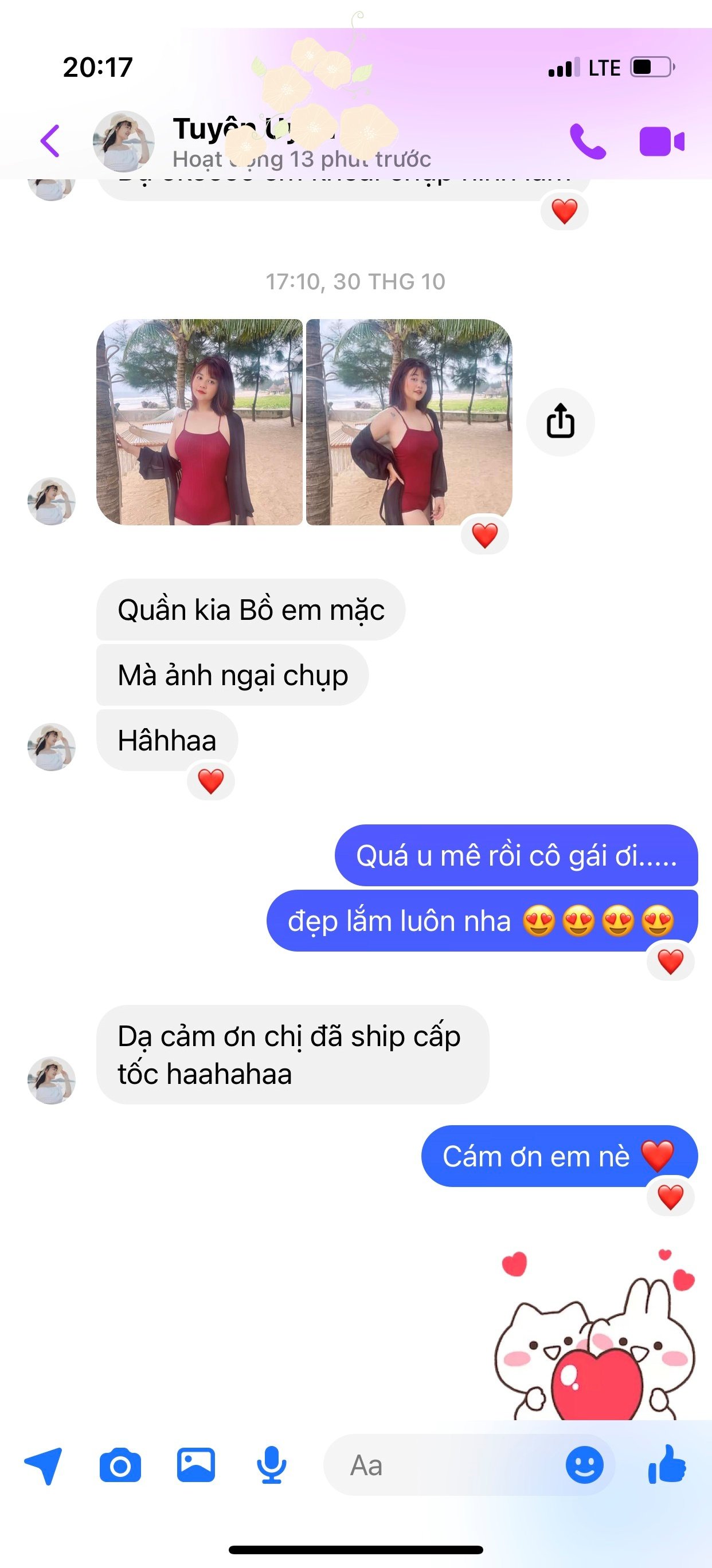This screenshot has width=712, height=1568.
Task: Open the camera to take a photo
Action: click(120, 1465)
